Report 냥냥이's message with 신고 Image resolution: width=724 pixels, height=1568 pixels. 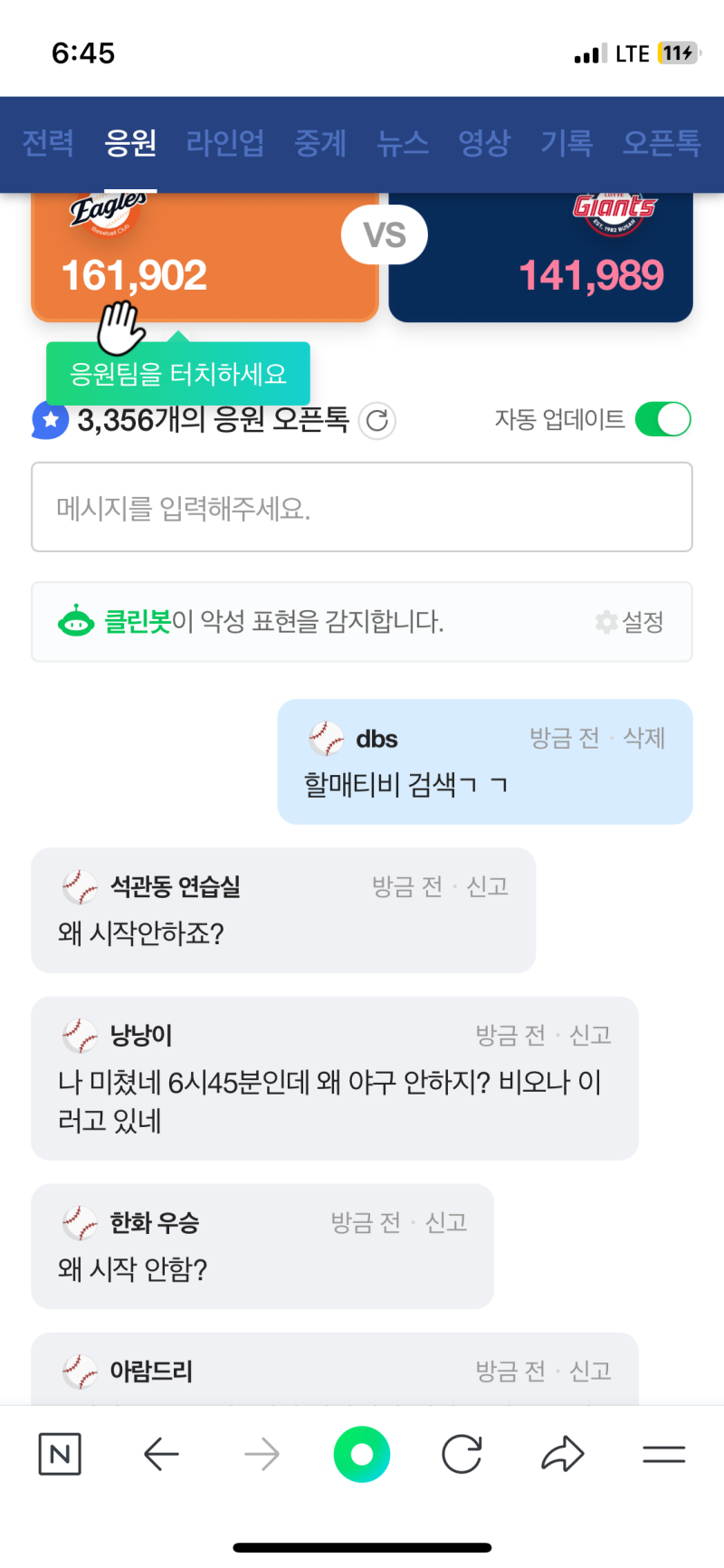[x=590, y=1035]
